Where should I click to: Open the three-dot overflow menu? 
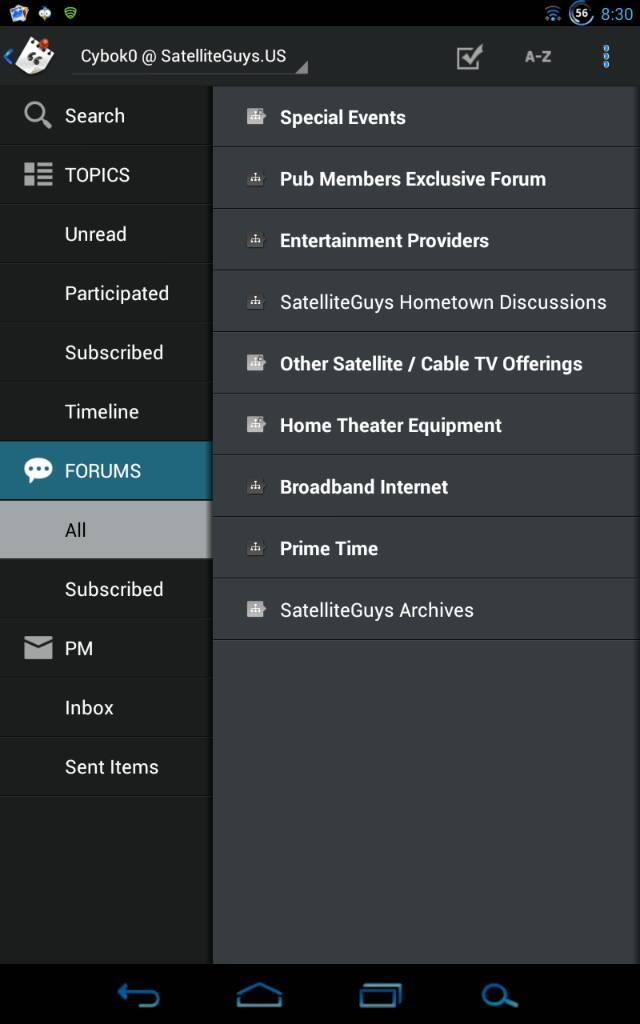pos(606,57)
